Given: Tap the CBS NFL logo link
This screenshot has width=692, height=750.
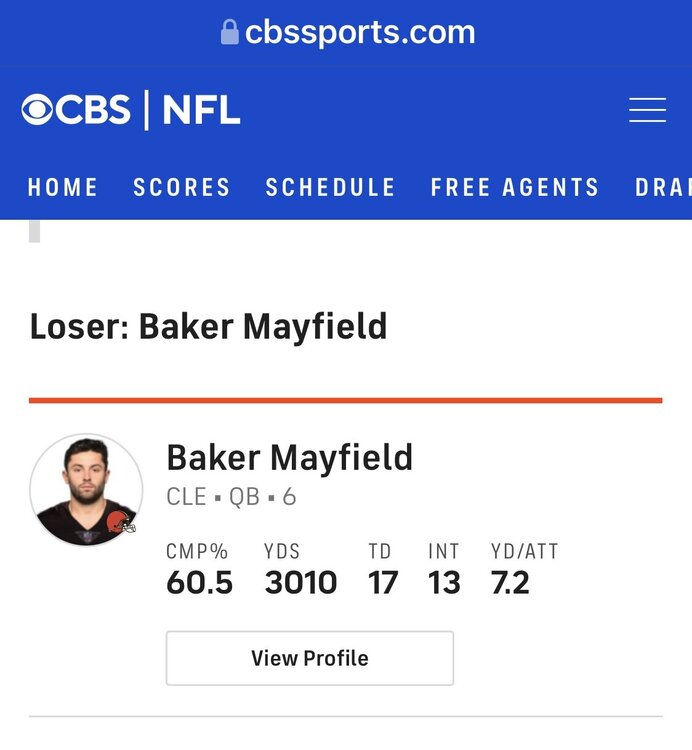Looking at the screenshot, I should pyautogui.click(x=131, y=110).
